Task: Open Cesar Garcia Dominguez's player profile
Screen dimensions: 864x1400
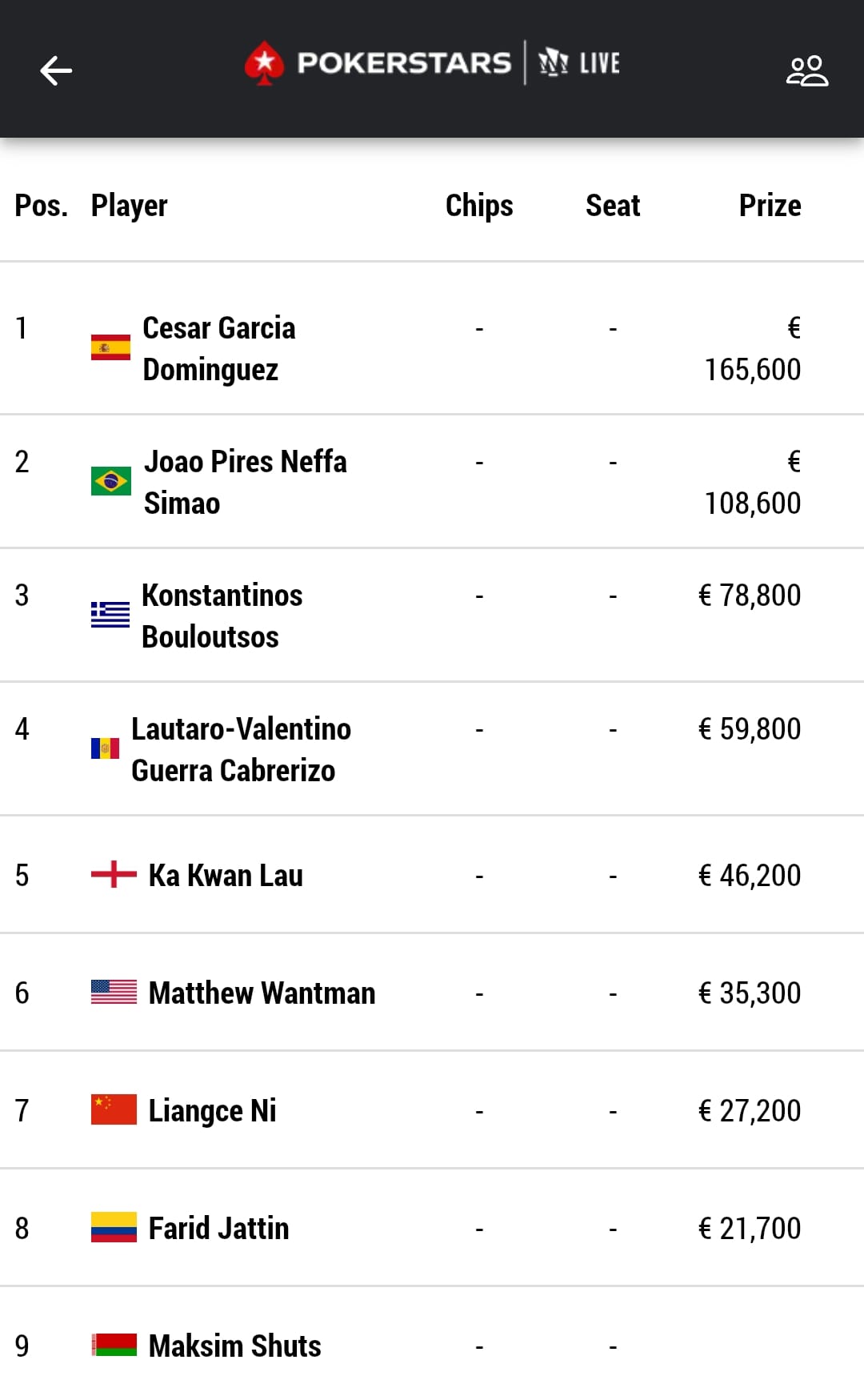Action: (x=219, y=347)
